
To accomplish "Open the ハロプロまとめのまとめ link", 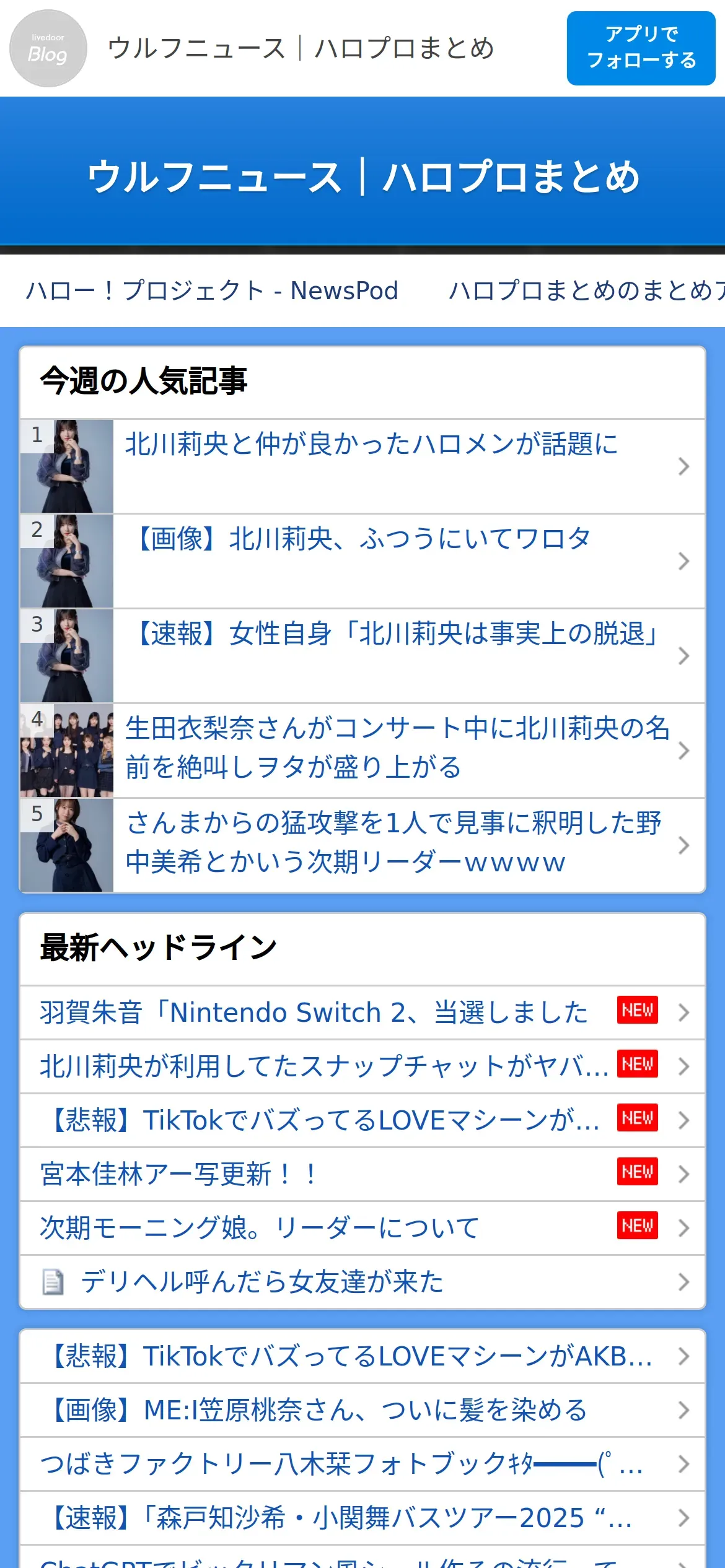I will click(587, 290).
